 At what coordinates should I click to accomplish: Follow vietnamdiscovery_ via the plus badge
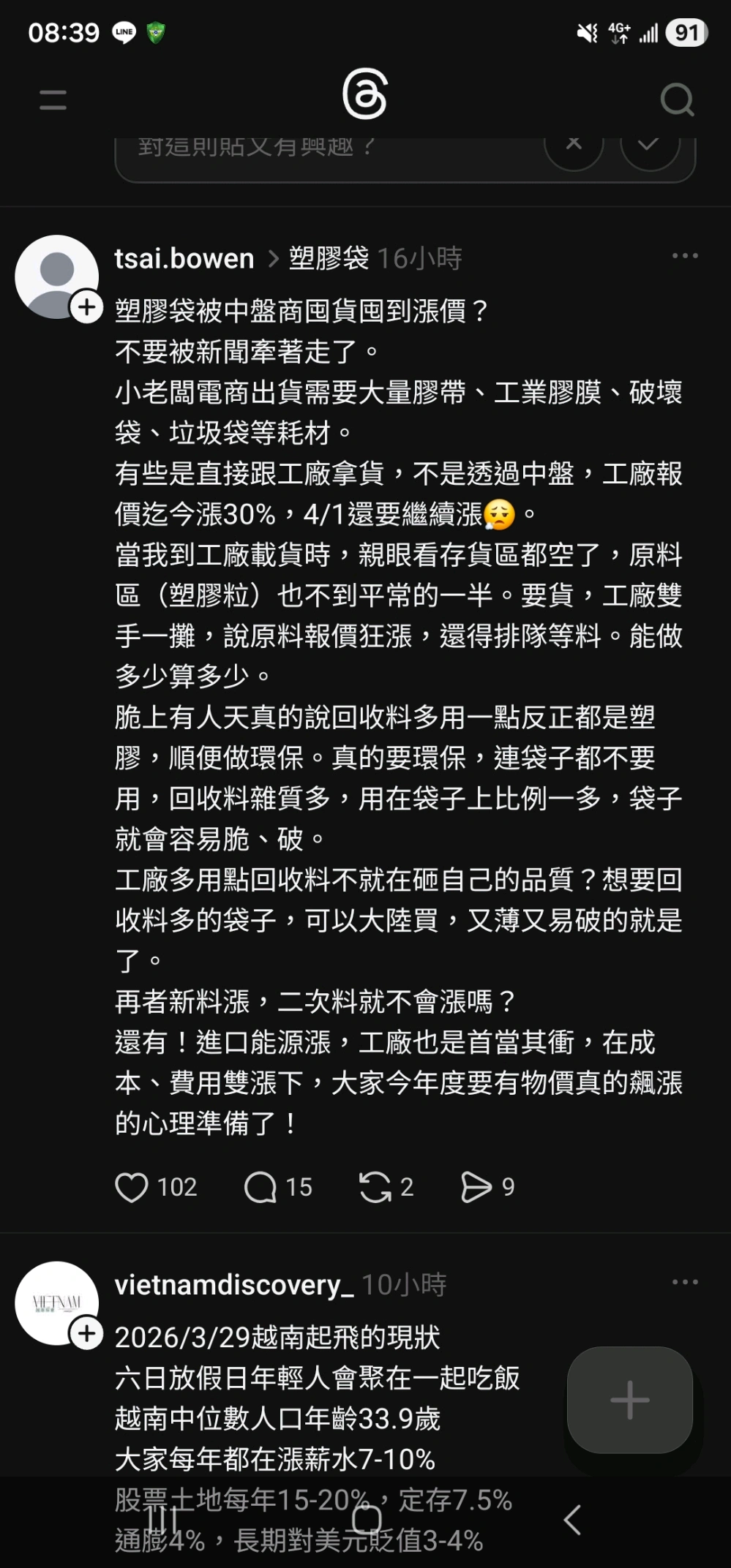86,1334
